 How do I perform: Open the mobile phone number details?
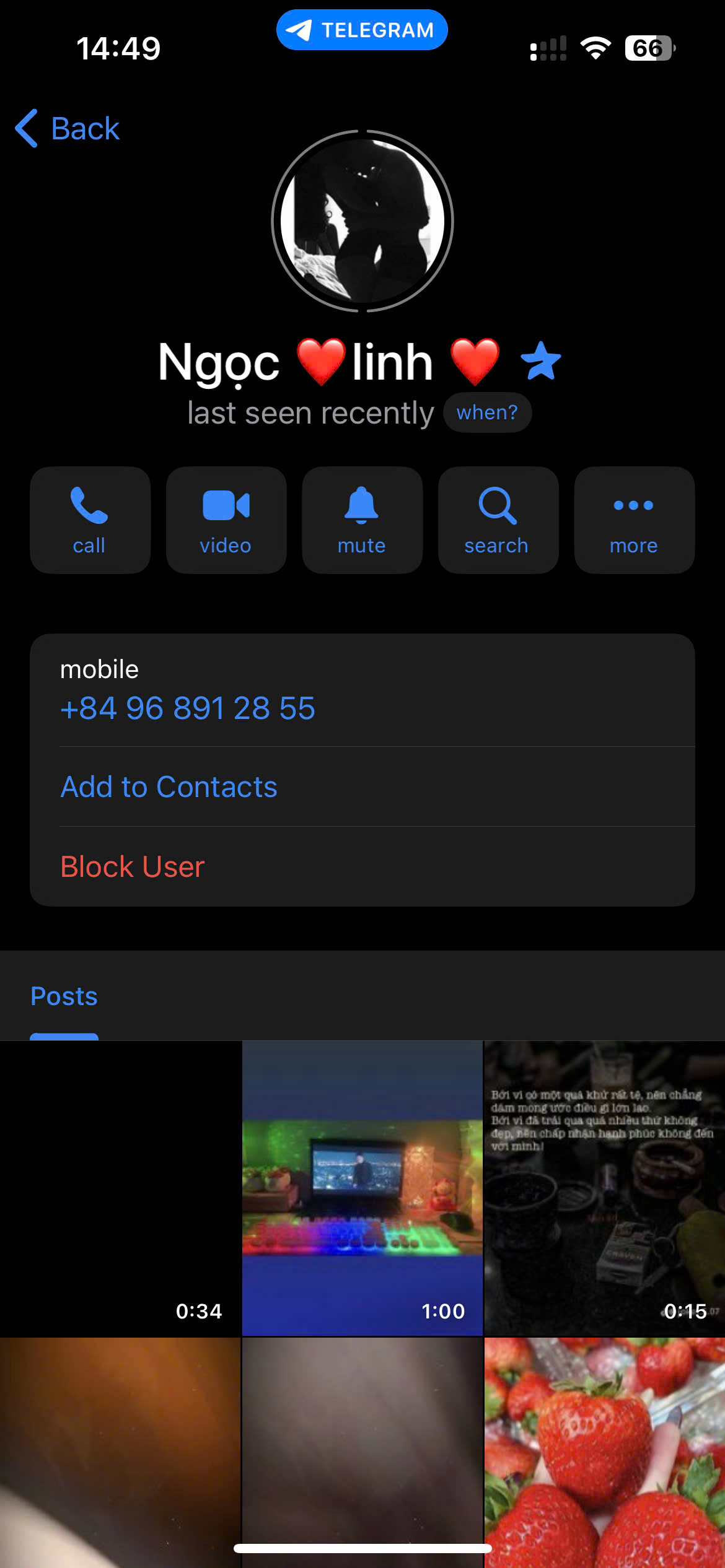(x=188, y=707)
